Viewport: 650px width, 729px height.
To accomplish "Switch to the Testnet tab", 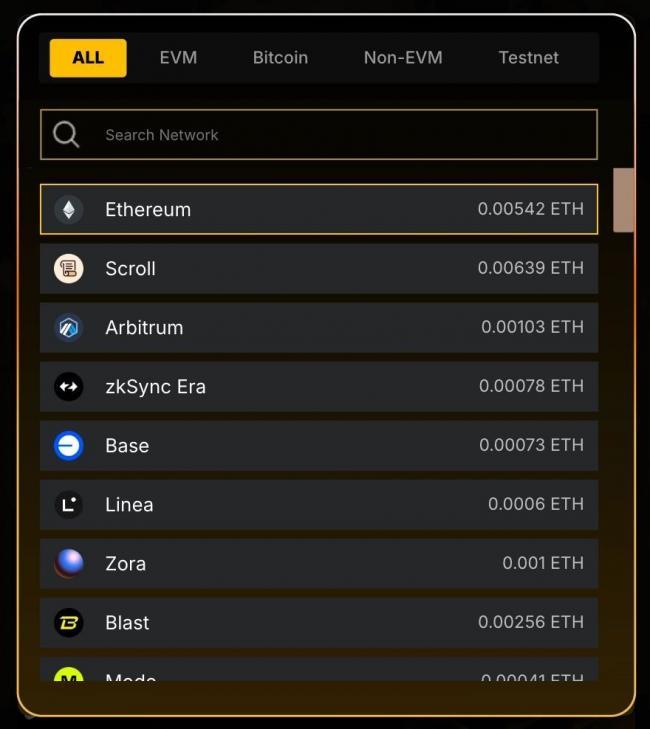I will pyautogui.click(x=528, y=58).
